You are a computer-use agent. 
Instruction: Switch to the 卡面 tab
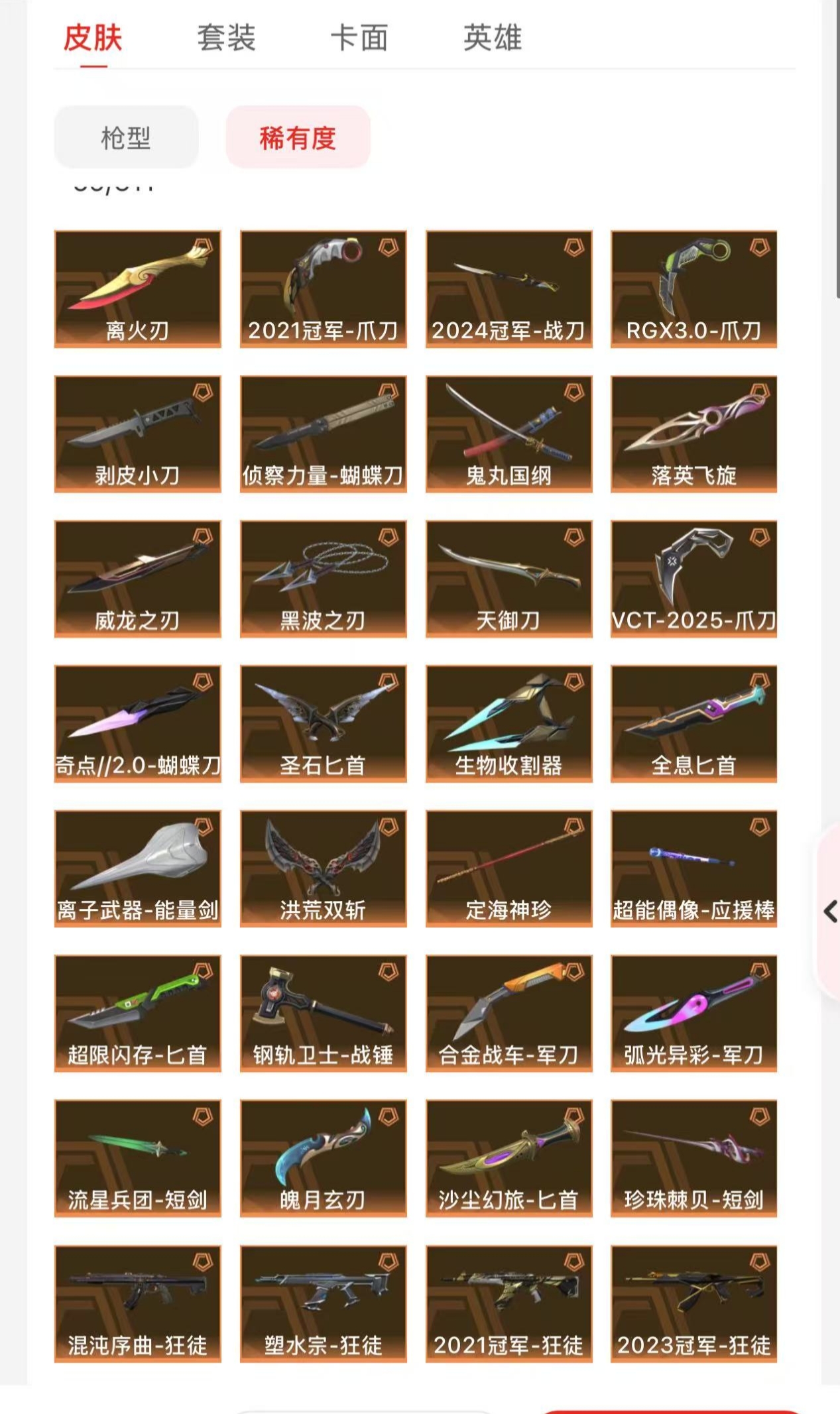359,38
